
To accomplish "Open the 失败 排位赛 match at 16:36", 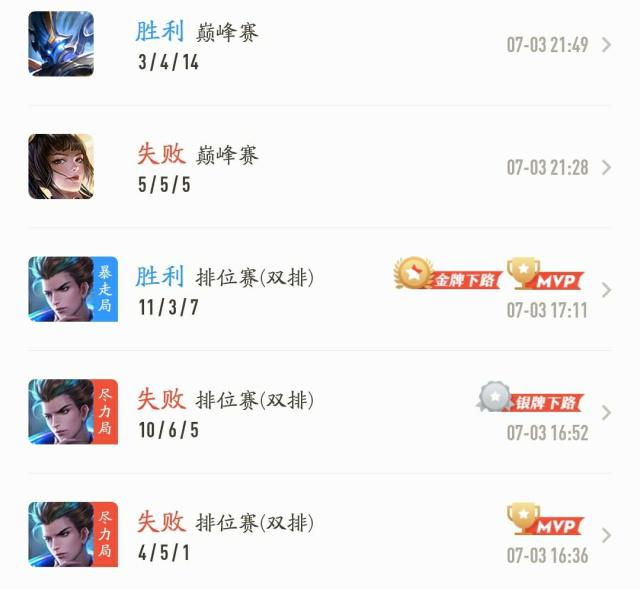I will click(x=320, y=535).
